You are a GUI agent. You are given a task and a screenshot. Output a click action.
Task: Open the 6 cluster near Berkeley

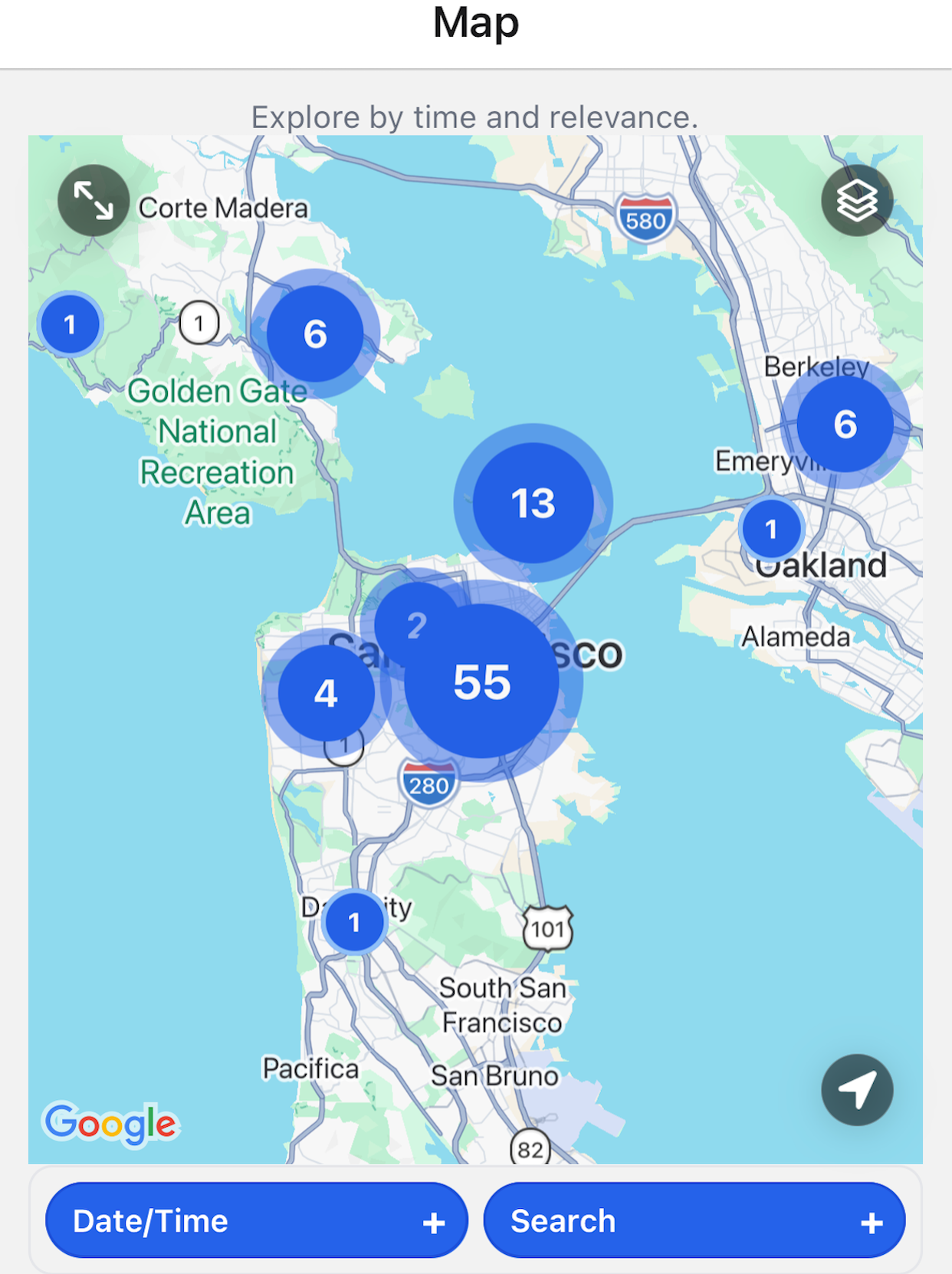[x=845, y=424]
